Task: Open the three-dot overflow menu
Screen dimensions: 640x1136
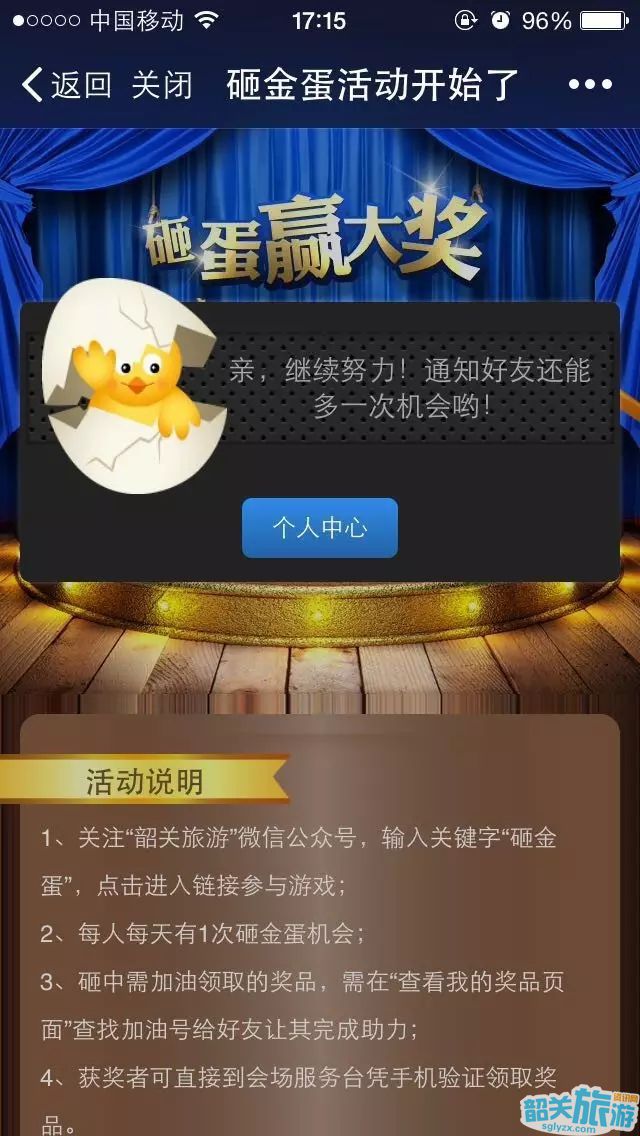Action: point(590,85)
